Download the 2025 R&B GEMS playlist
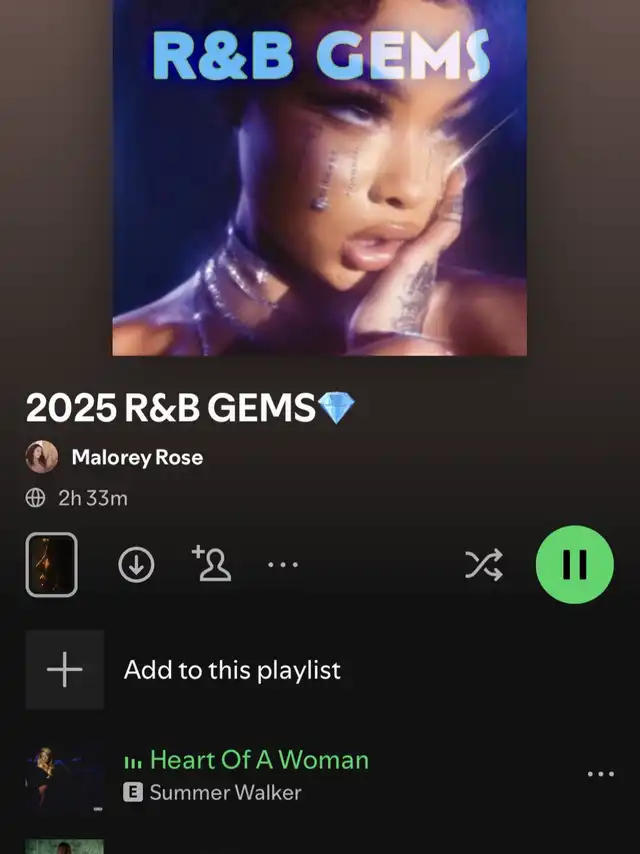640x854 pixels. pyautogui.click(x=136, y=565)
